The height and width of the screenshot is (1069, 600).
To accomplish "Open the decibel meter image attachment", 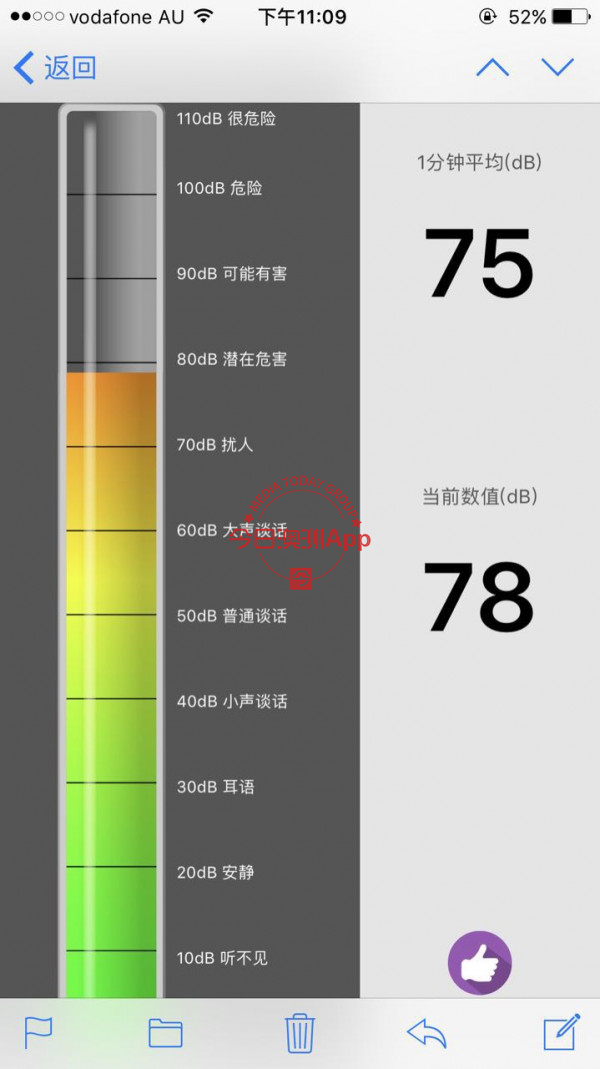I will [300, 551].
